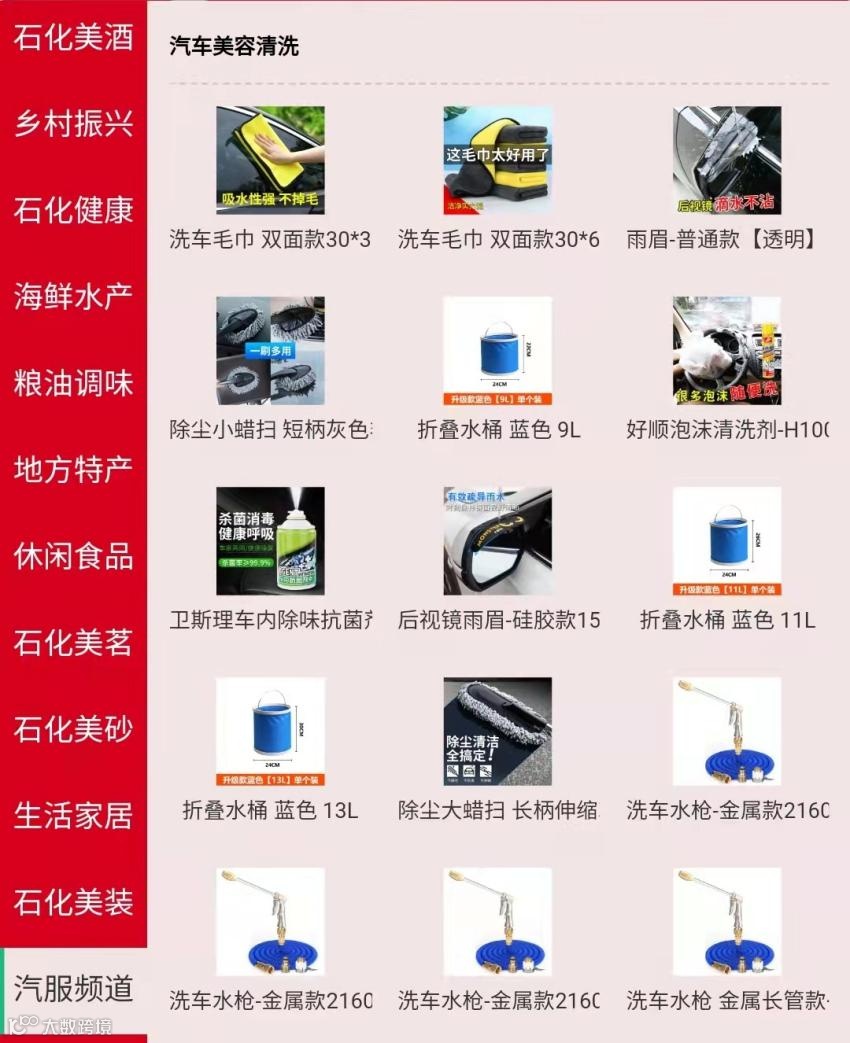
Task: Select the 石化美装 category
Action: (x=73, y=901)
